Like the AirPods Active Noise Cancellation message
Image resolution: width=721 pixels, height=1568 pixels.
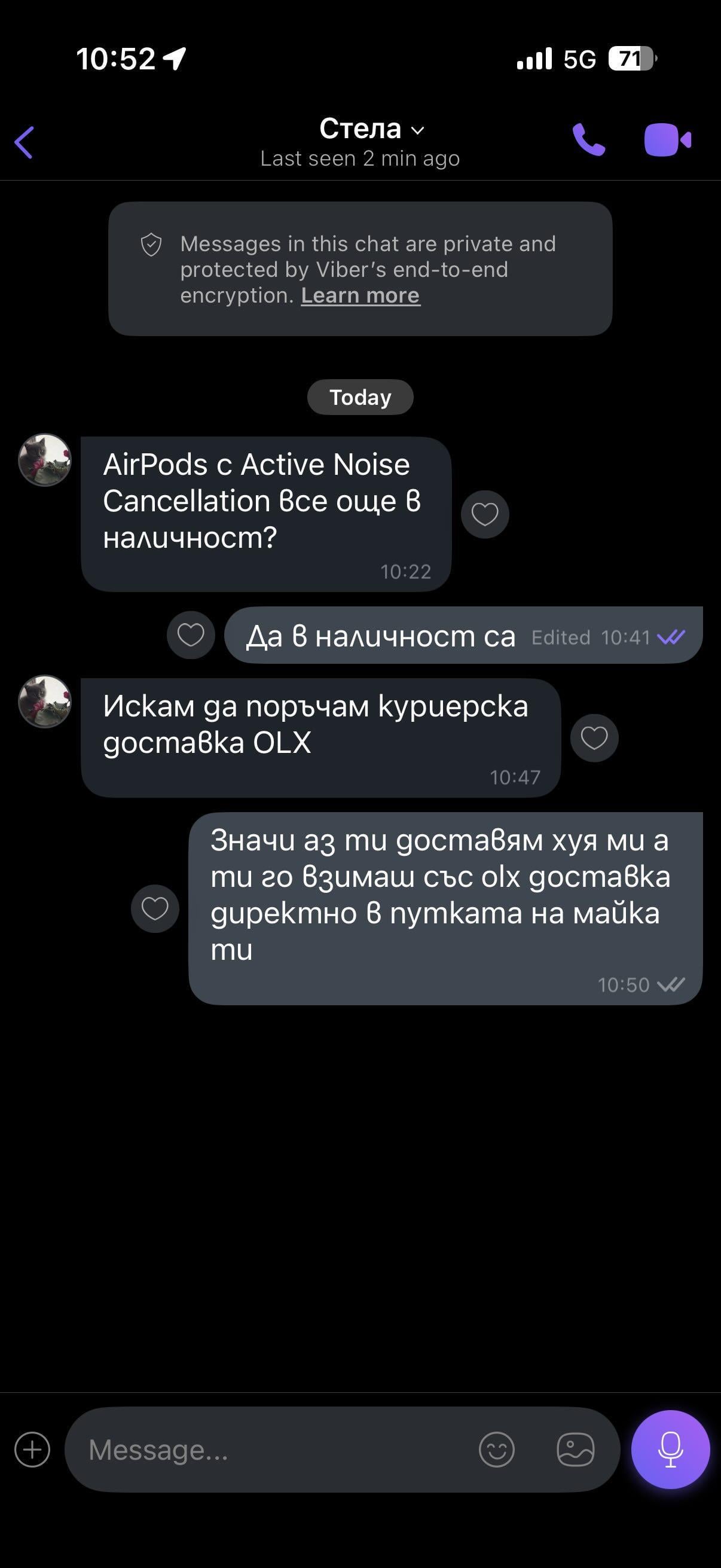(484, 514)
